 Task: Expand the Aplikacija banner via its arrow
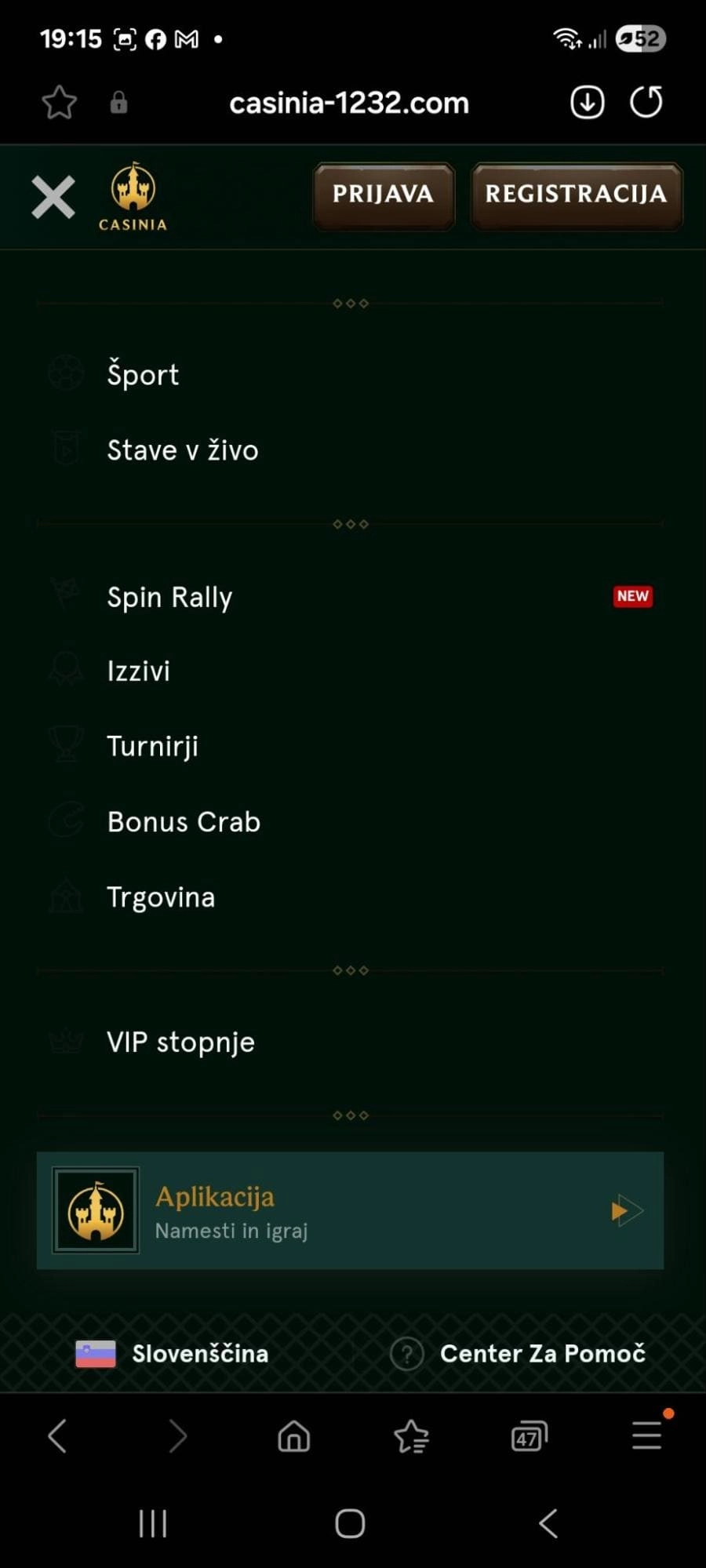point(624,1210)
